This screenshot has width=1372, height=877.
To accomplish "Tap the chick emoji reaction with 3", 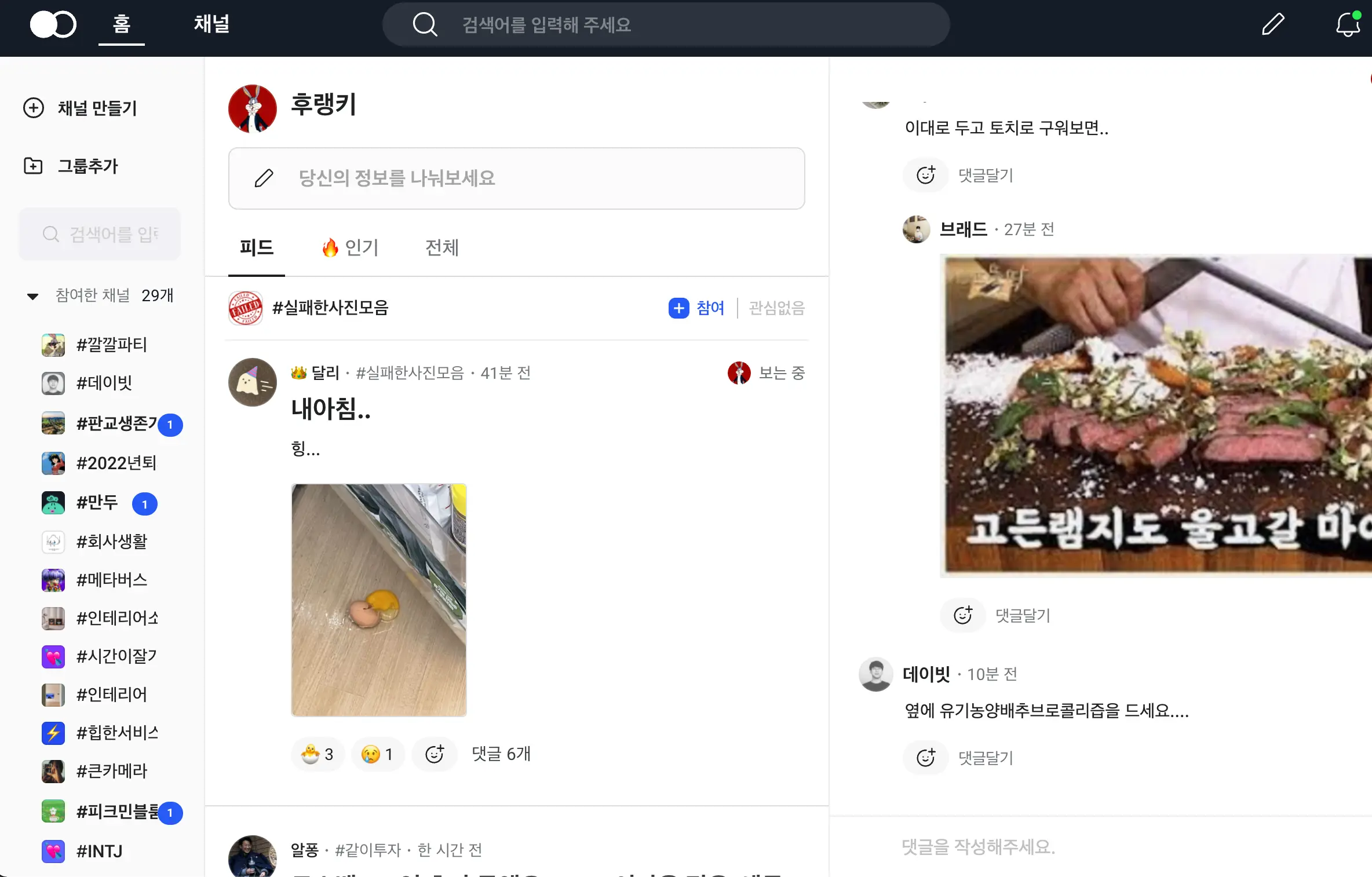I will click(x=318, y=754).
